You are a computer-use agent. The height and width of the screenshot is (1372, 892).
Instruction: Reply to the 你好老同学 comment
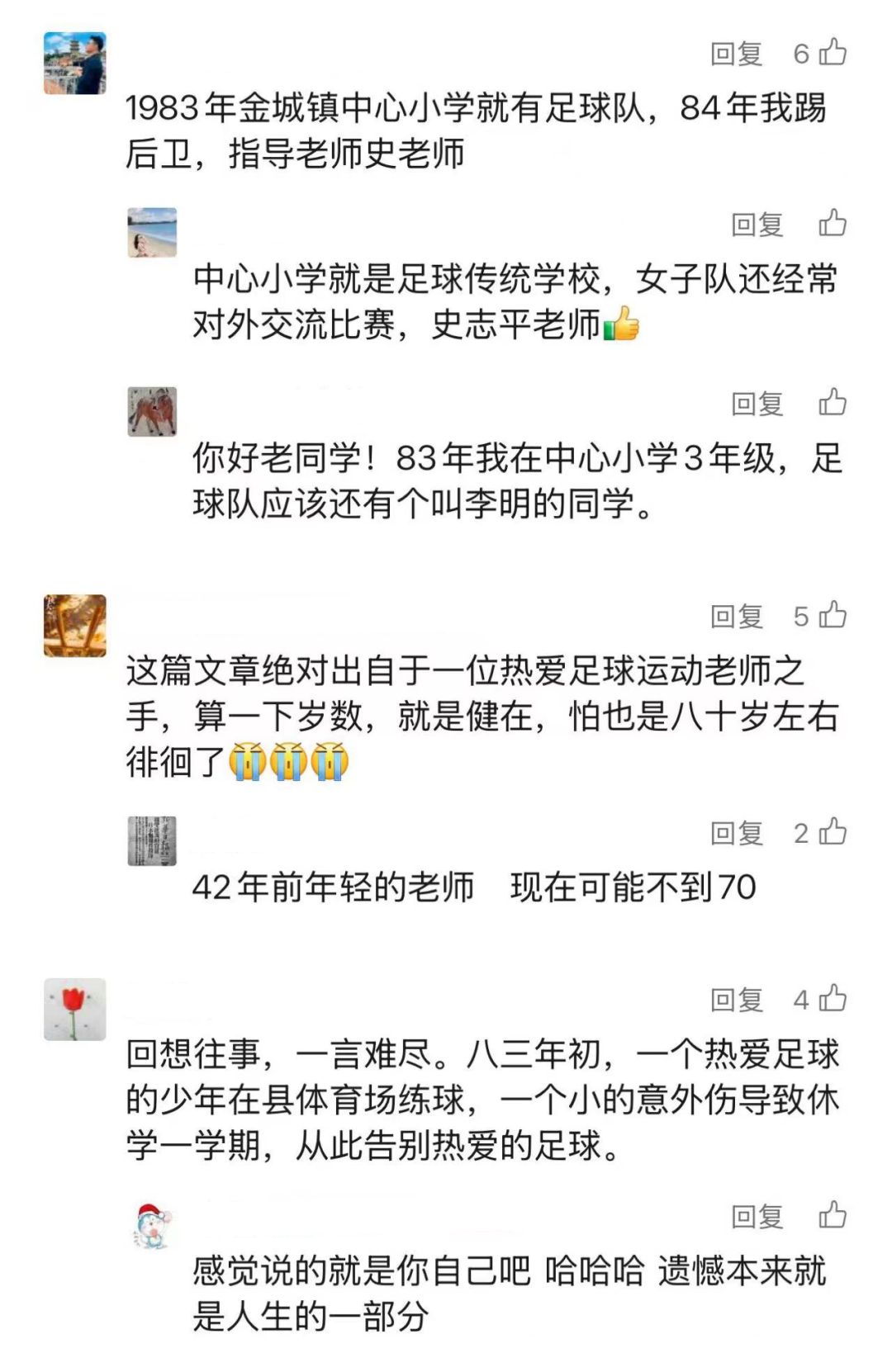pos(757,404)
